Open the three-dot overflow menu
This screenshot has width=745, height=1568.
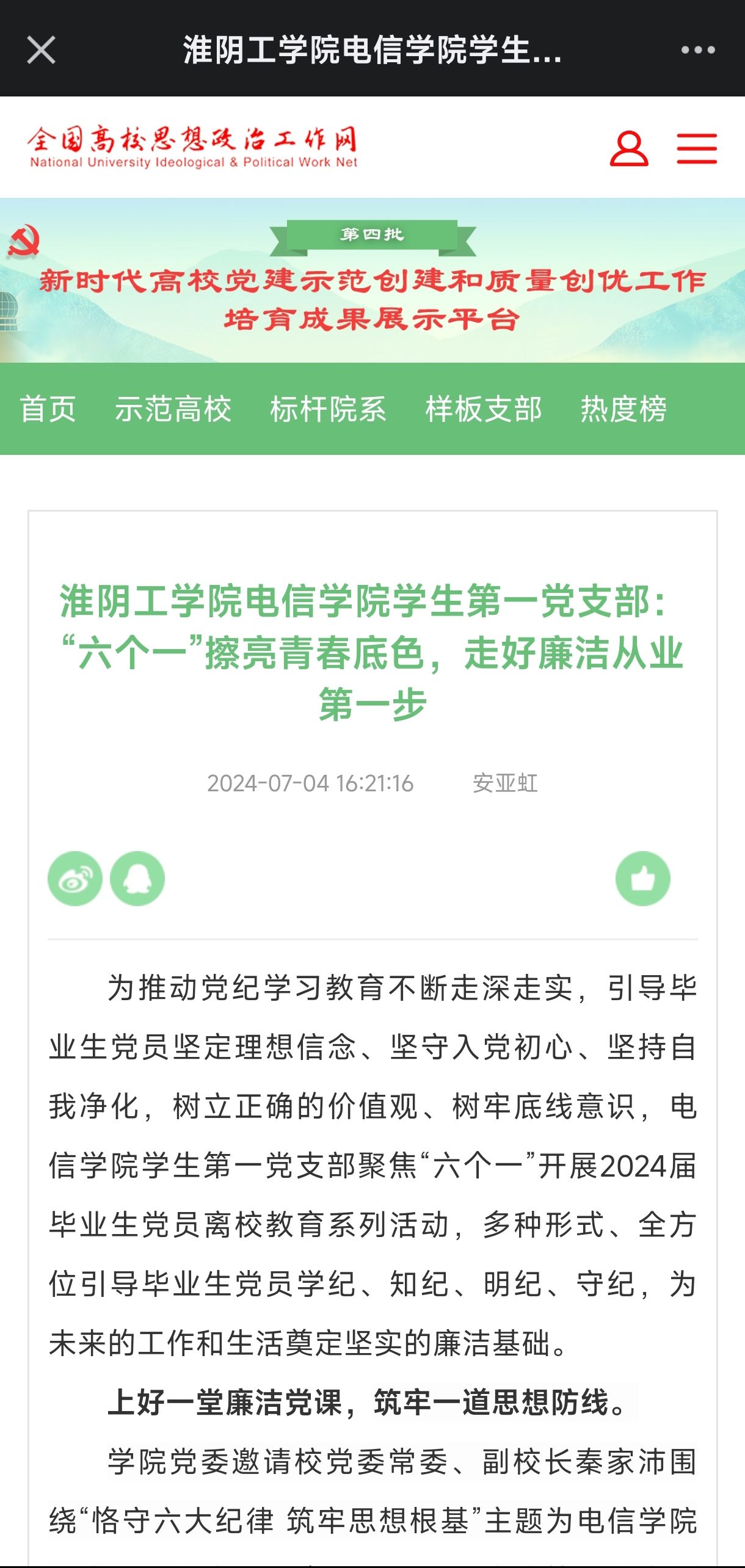(x=698, y=50)
